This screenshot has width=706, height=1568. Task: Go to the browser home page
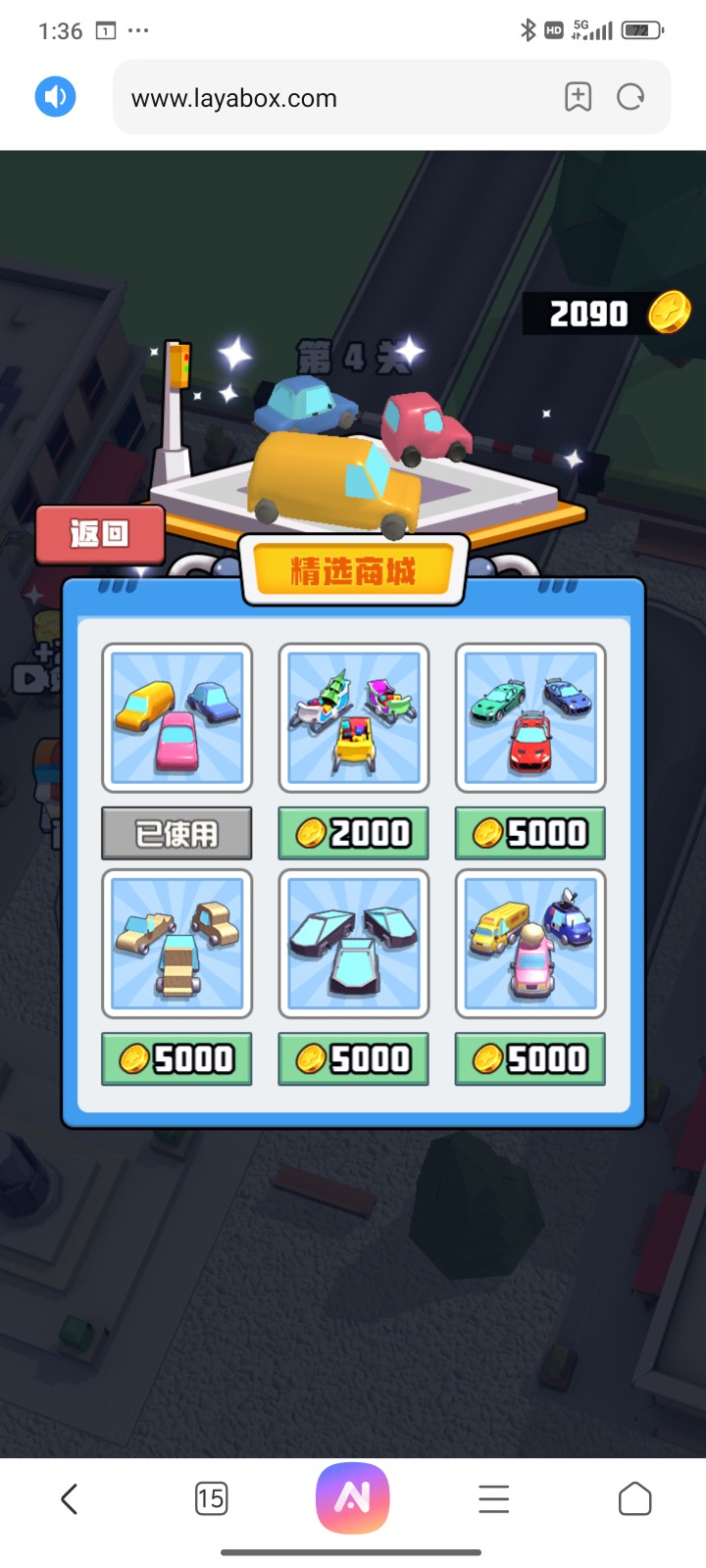pyautogui.click(x=634, y=1498)
